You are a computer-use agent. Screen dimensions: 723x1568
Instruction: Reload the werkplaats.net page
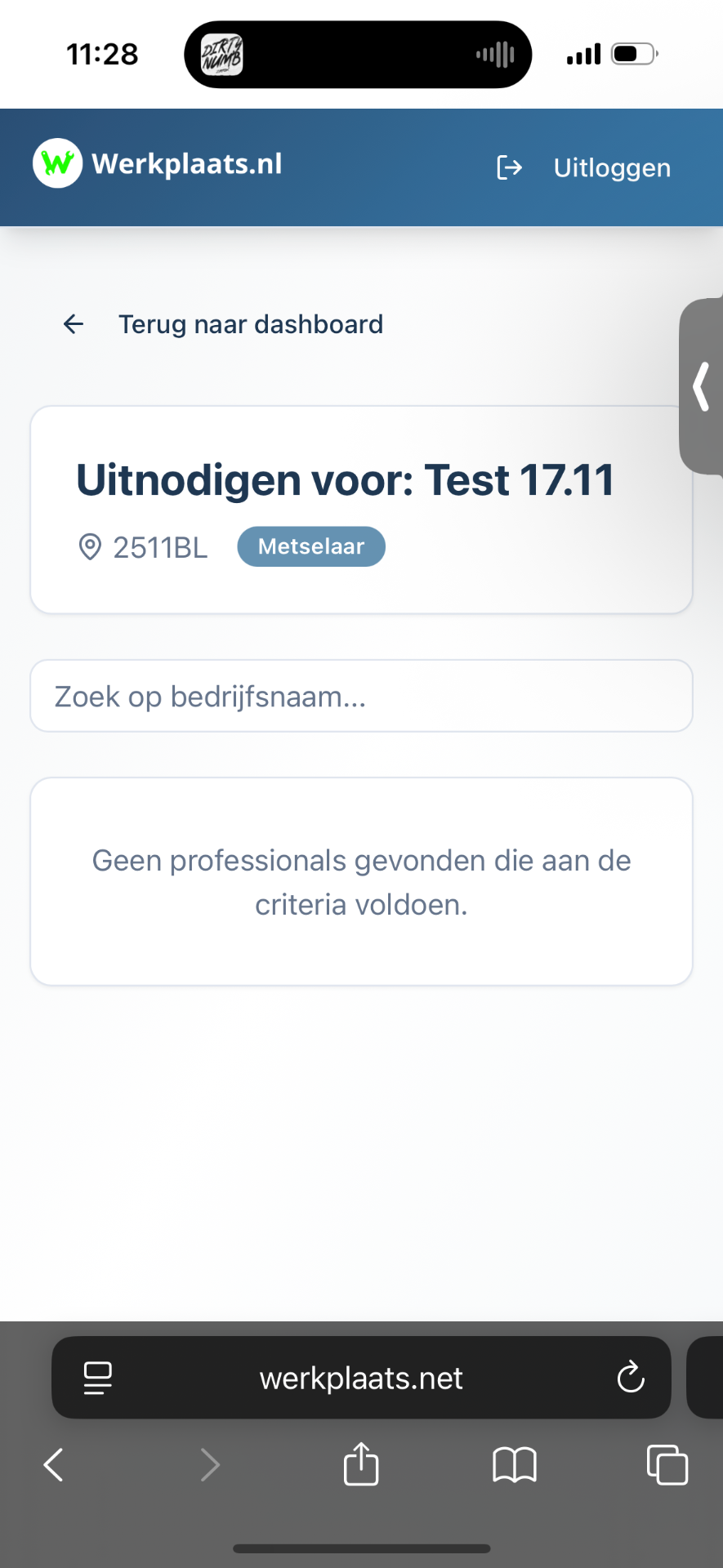(x=631, y=1378)
